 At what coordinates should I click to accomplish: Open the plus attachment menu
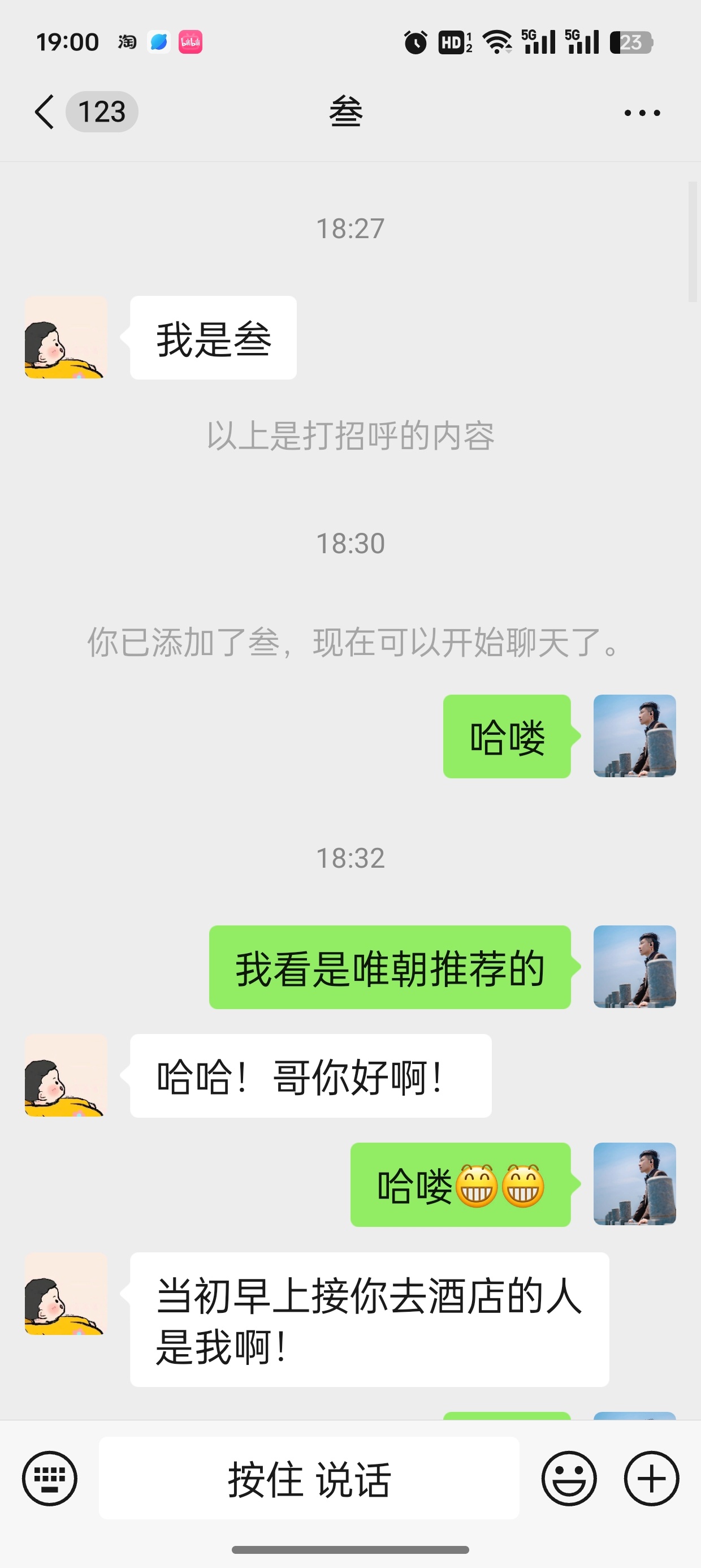[x=651, y=1478]
